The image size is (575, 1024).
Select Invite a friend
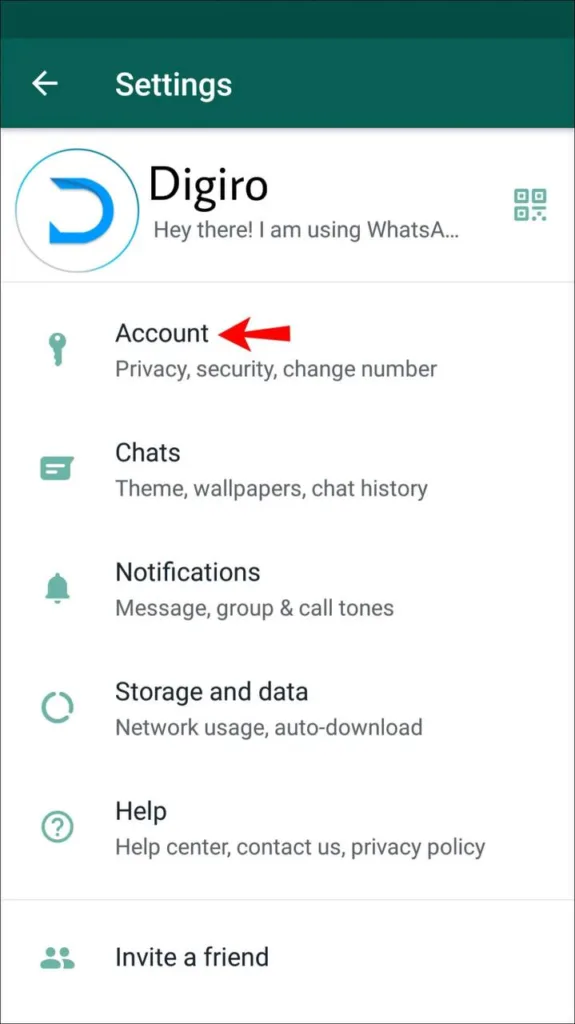pyautogui.click(x=288, y=957)
